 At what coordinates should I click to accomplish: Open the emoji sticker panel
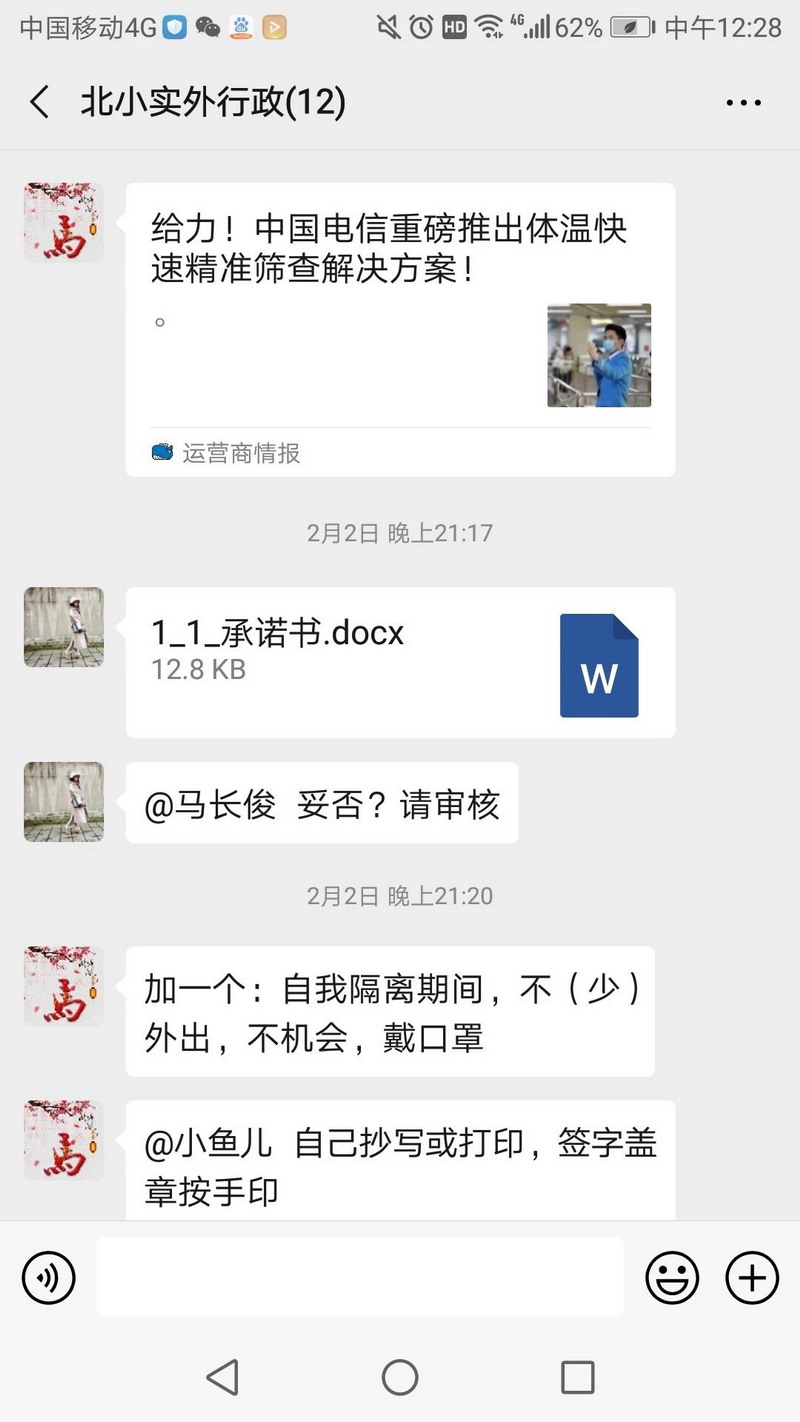pos(672,1277)
